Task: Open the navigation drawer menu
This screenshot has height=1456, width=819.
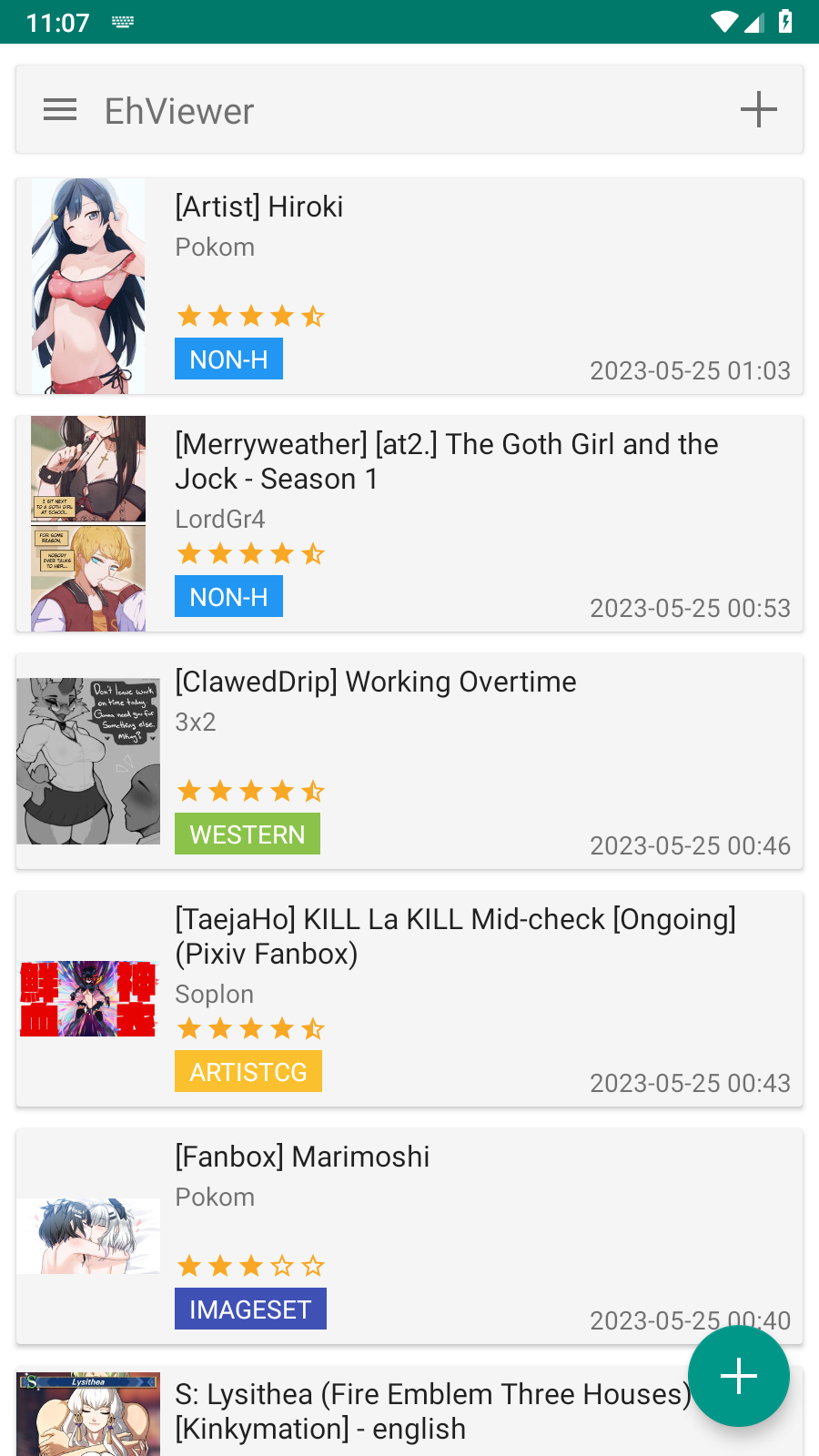Action: coord(59,109)
